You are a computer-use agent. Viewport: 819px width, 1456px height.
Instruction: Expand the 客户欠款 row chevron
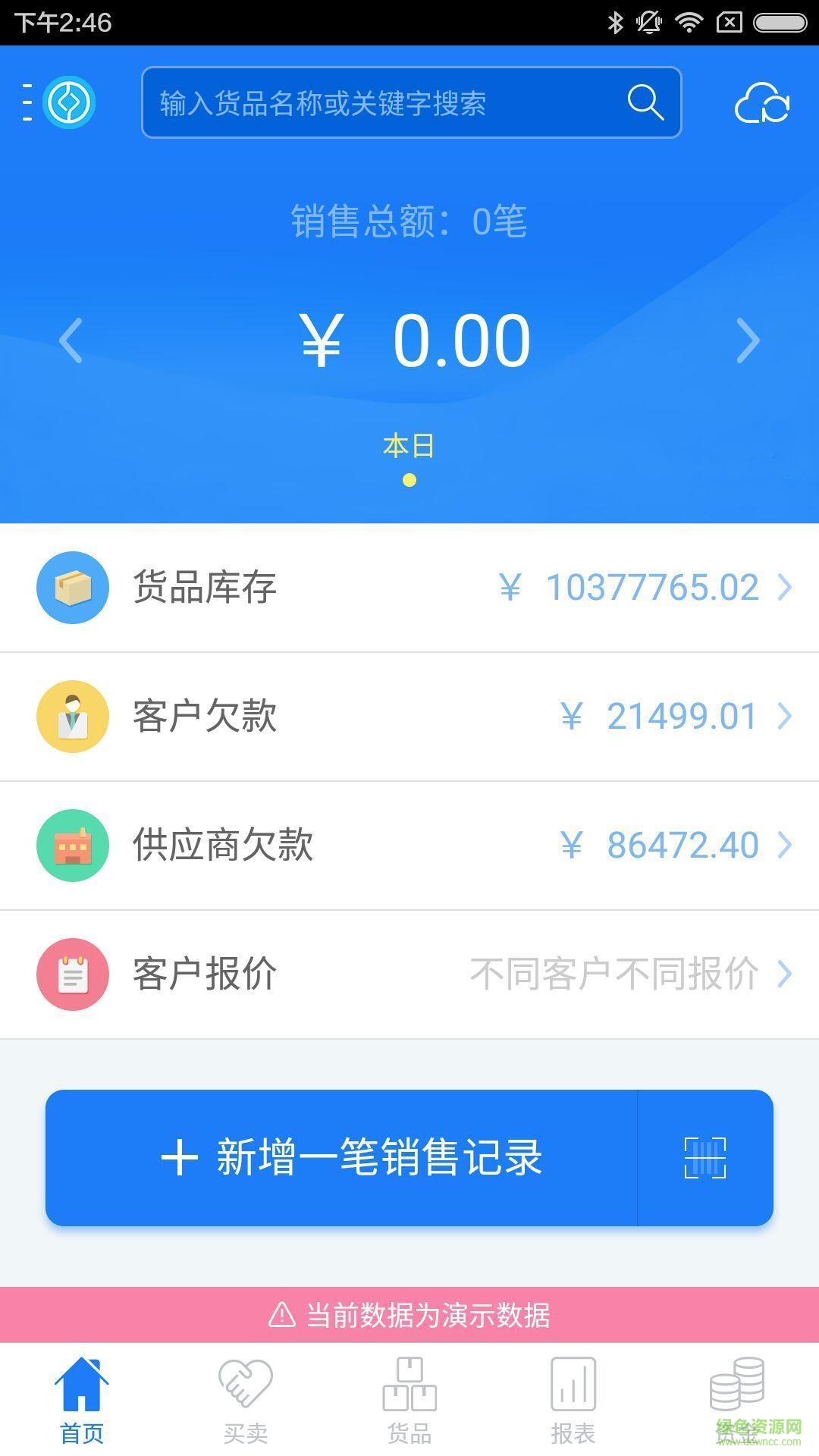783,716
